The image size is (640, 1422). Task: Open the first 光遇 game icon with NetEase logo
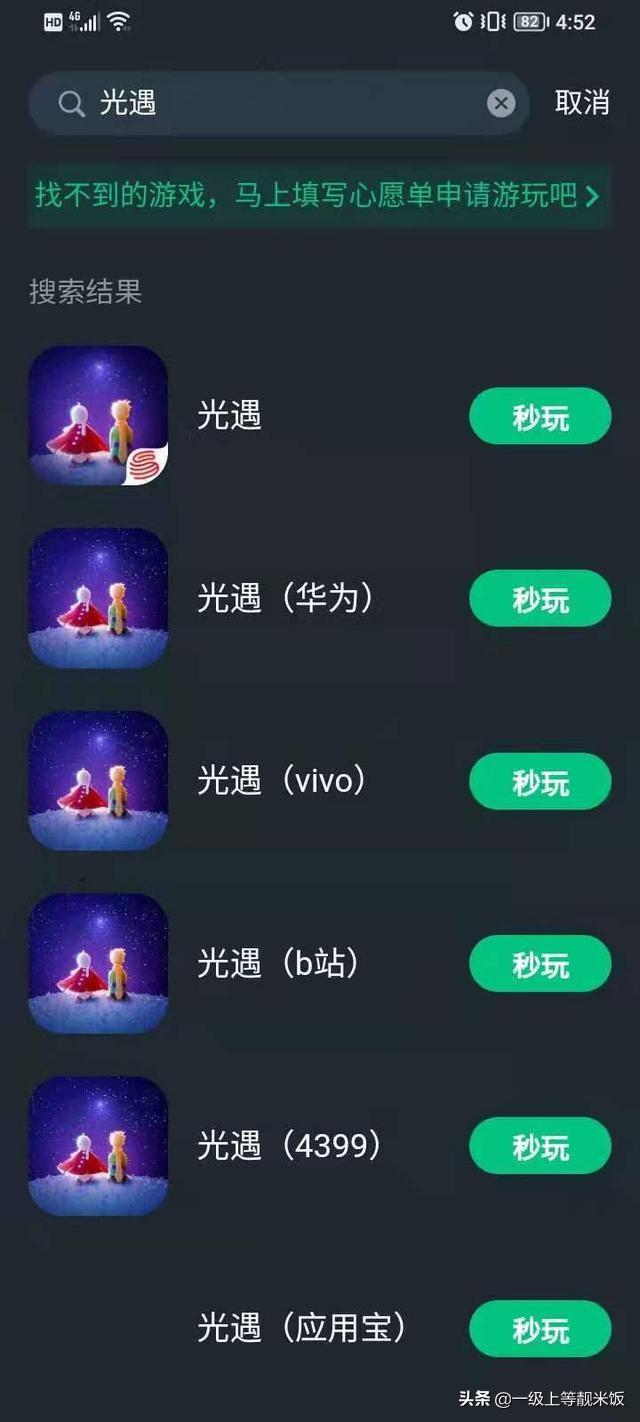click(x=98, y=416)
